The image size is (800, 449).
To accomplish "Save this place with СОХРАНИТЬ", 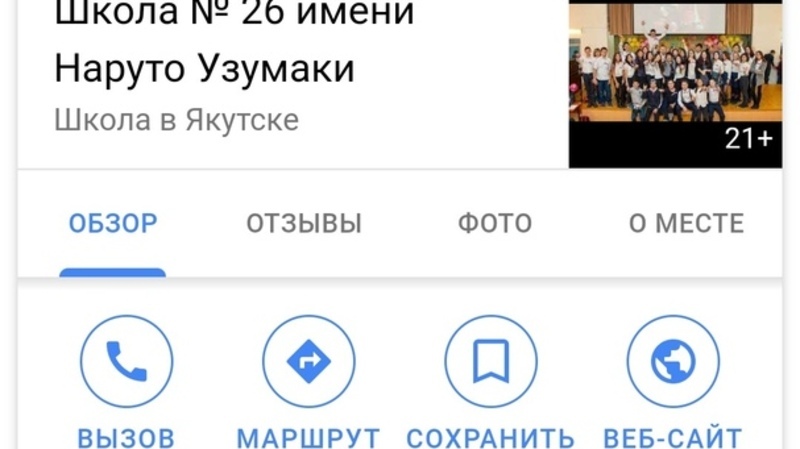I will pyautogui.click(x=491, y=362).
